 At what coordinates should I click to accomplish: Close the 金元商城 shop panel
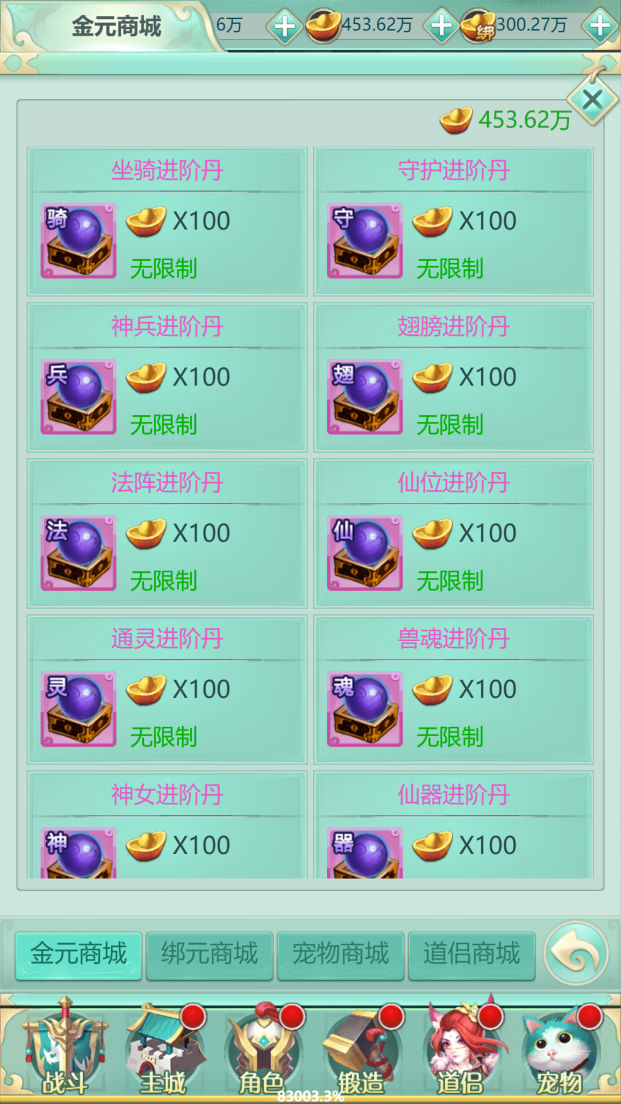(x=591, y=99)
